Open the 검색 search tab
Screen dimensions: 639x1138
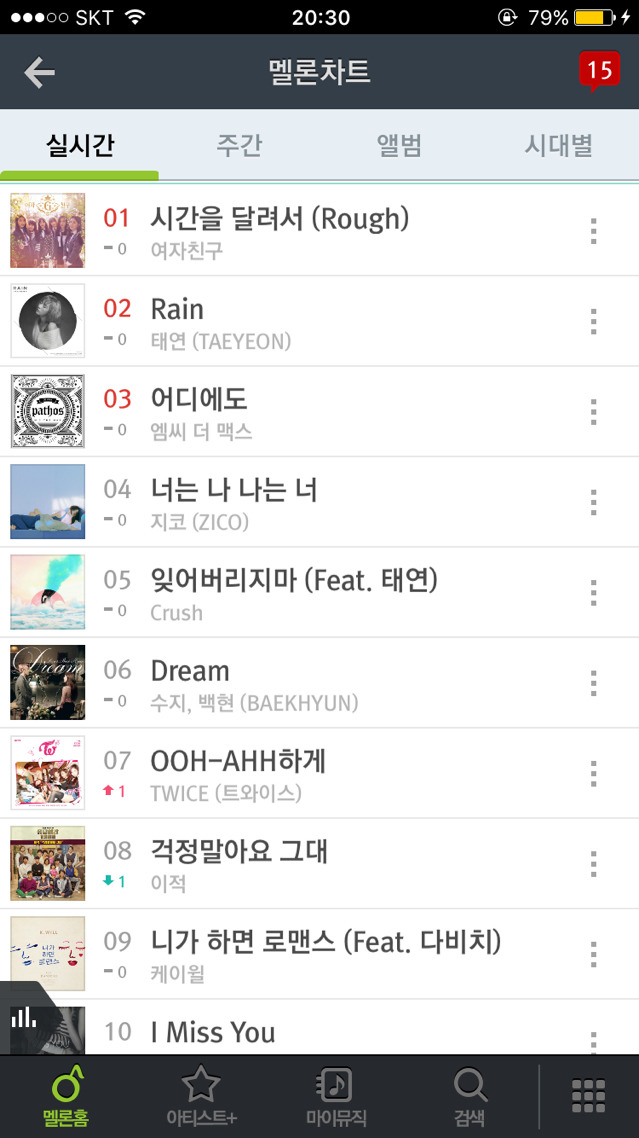click(x=470, y=1096)
